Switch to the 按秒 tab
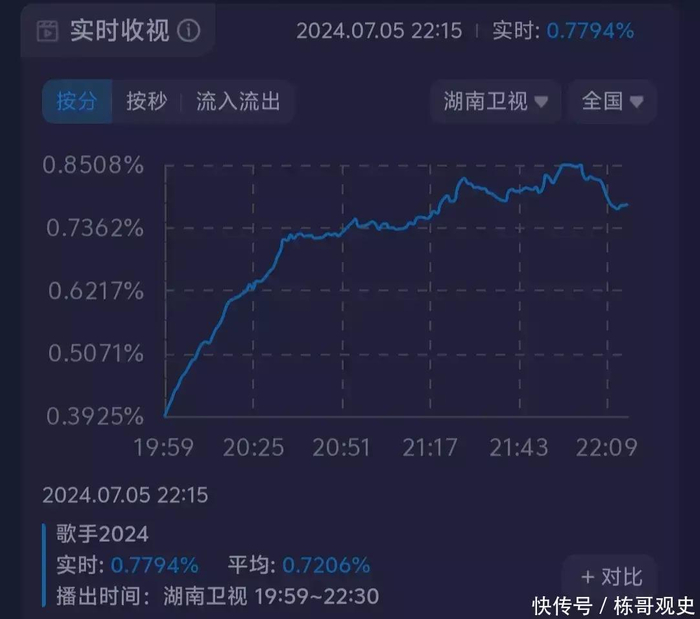The height and width of the screenshot is (619, 700). (x=146, y=101)
